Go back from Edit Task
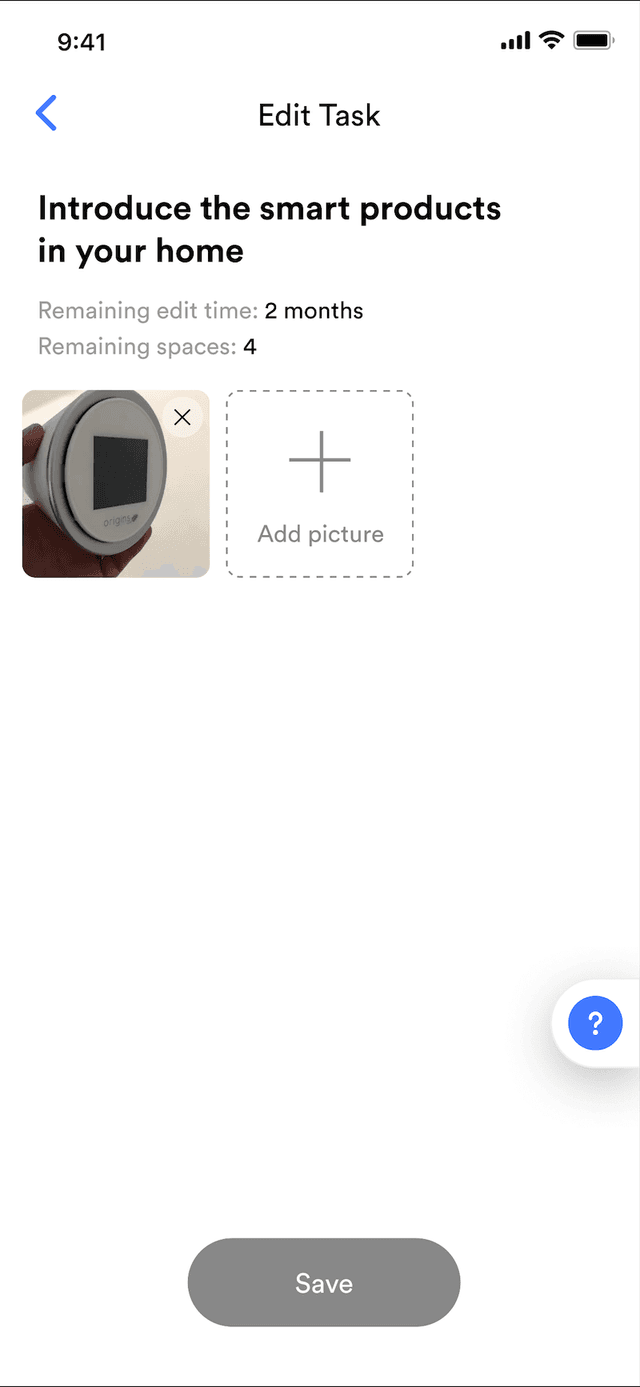This screenshot has width=640, height=1387. (x=46, y=114)
